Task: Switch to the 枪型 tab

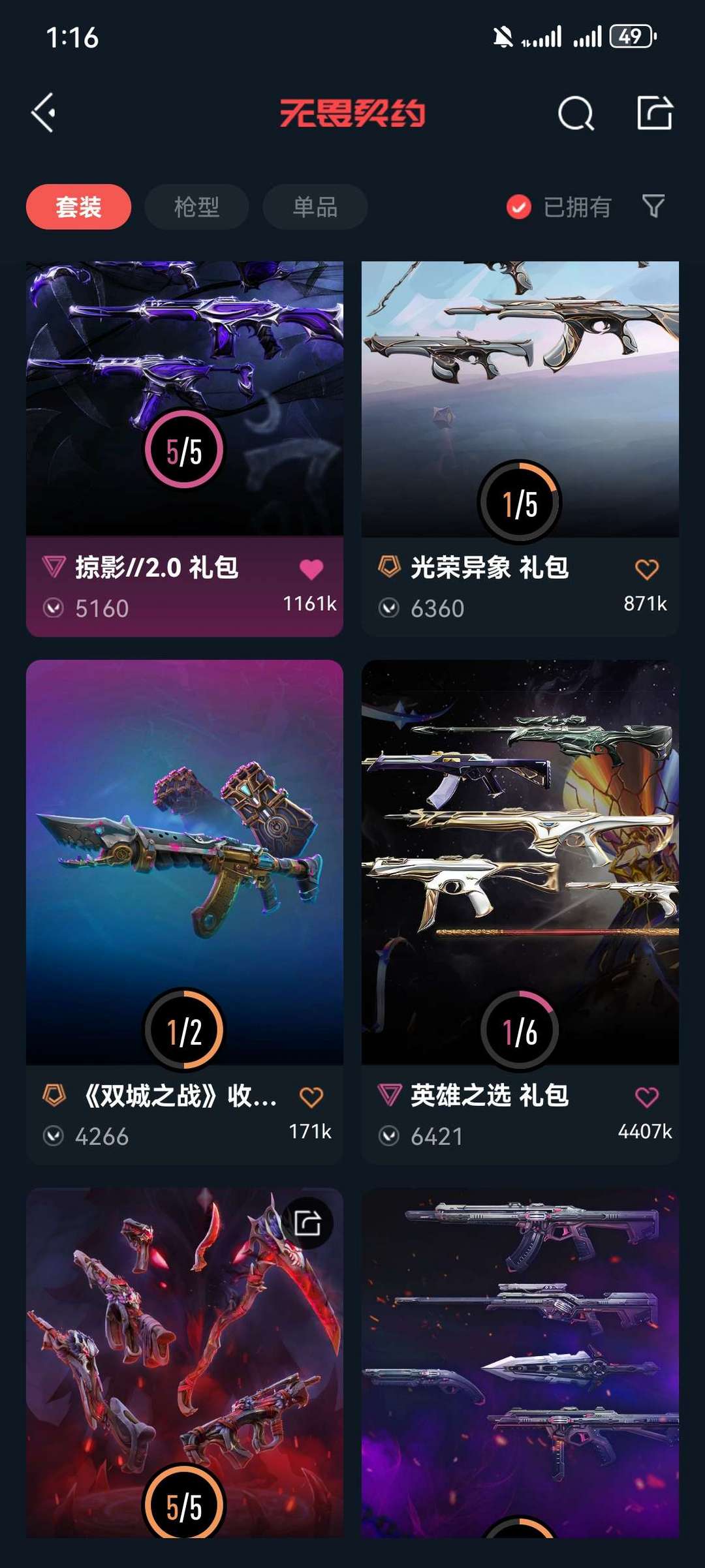Action: point(196,207)
